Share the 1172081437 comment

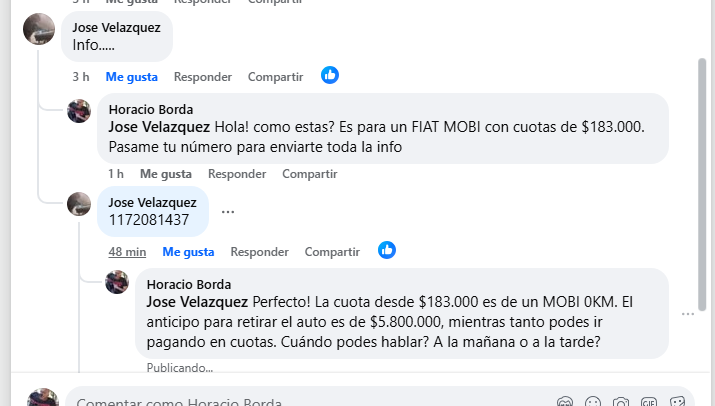pos(332,252)
